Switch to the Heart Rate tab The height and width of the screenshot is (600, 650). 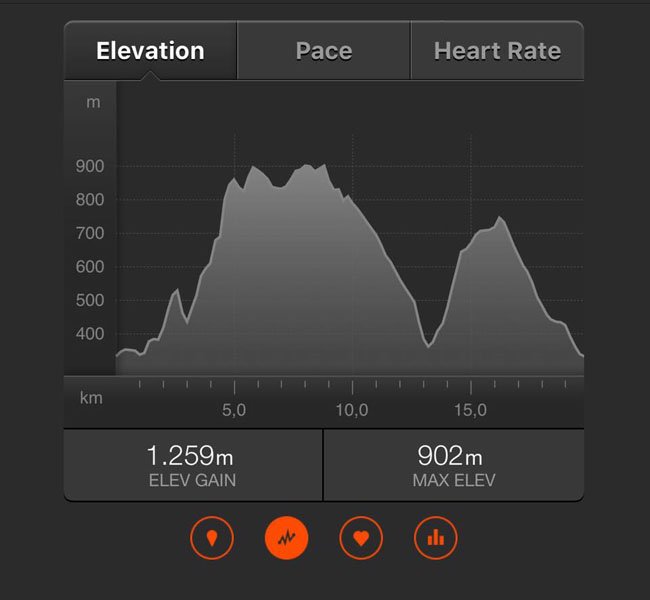pyautogui.click(x=497, y=51)
